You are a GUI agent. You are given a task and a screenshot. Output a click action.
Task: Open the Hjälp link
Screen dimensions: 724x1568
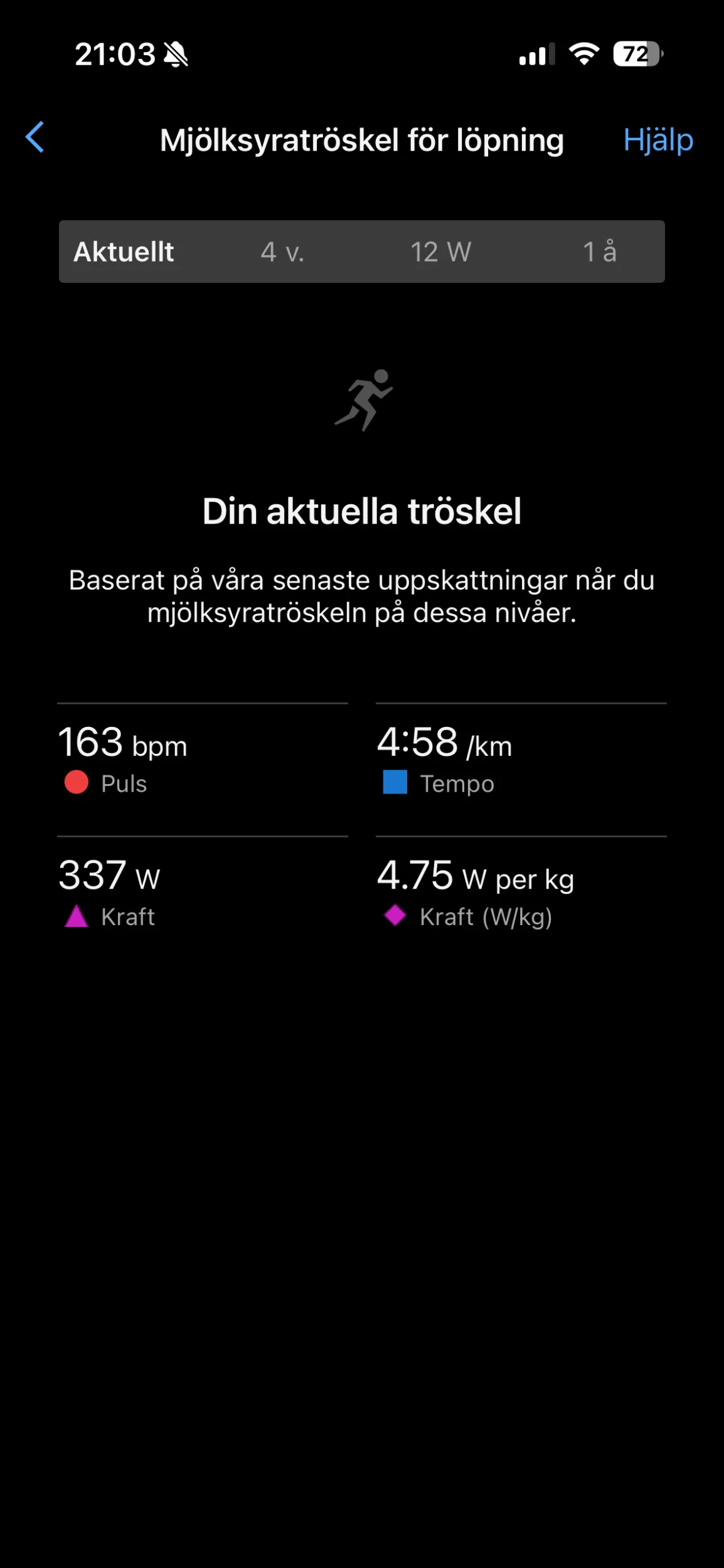pos(658,140)
